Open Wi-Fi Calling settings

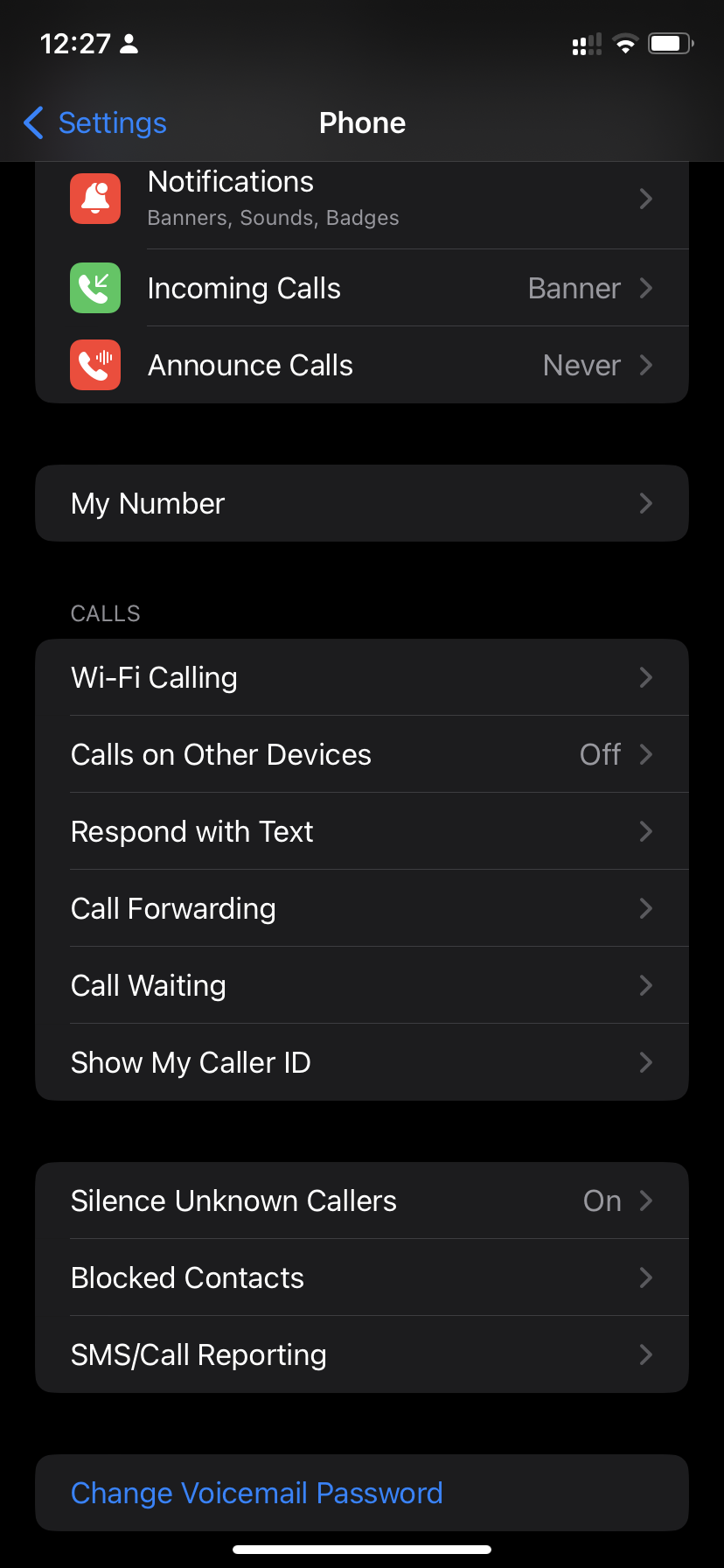(x=362, y=677)
